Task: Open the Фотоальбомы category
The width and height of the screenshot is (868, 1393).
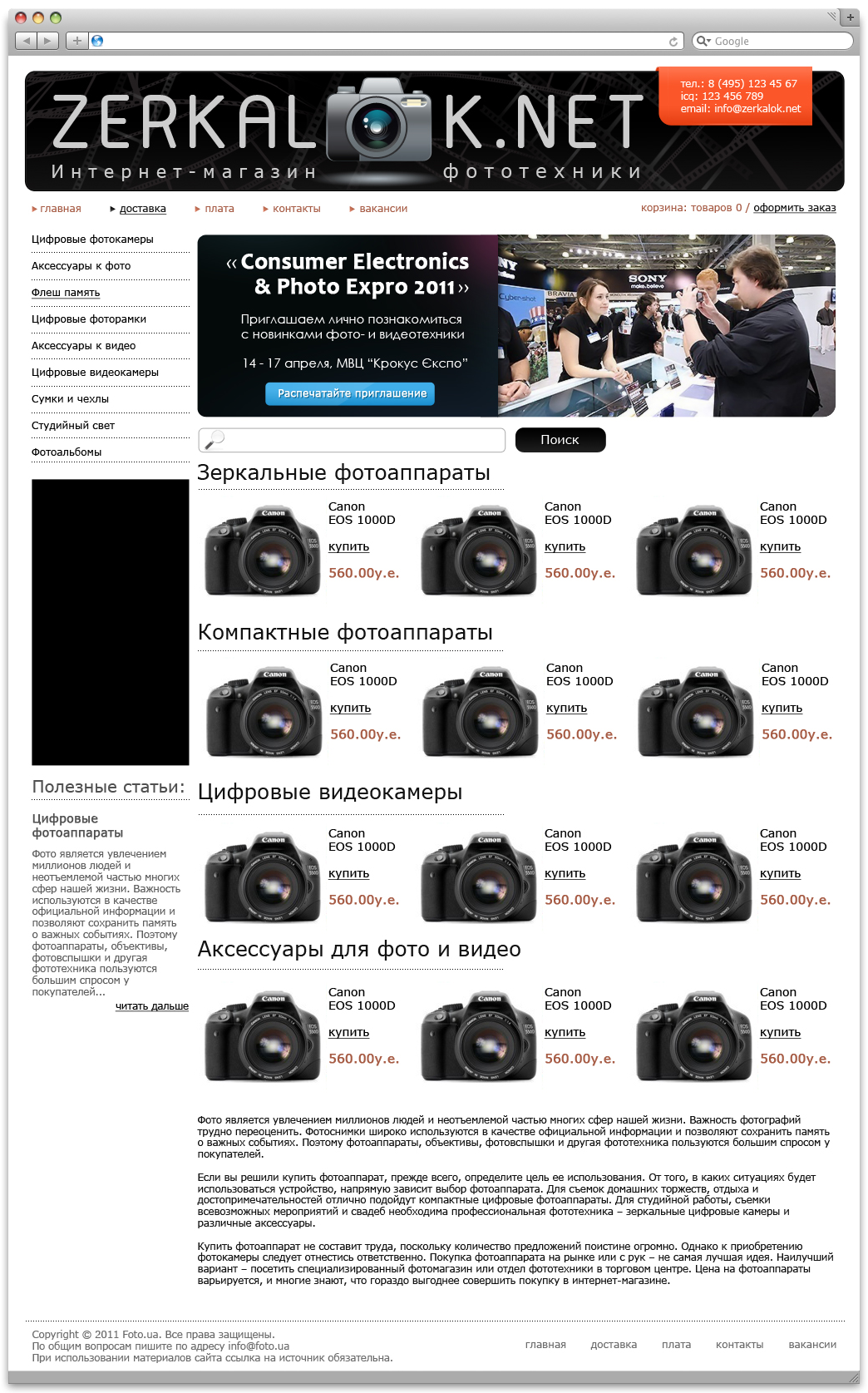Action: pyautogui.click(x=67, y=452)
